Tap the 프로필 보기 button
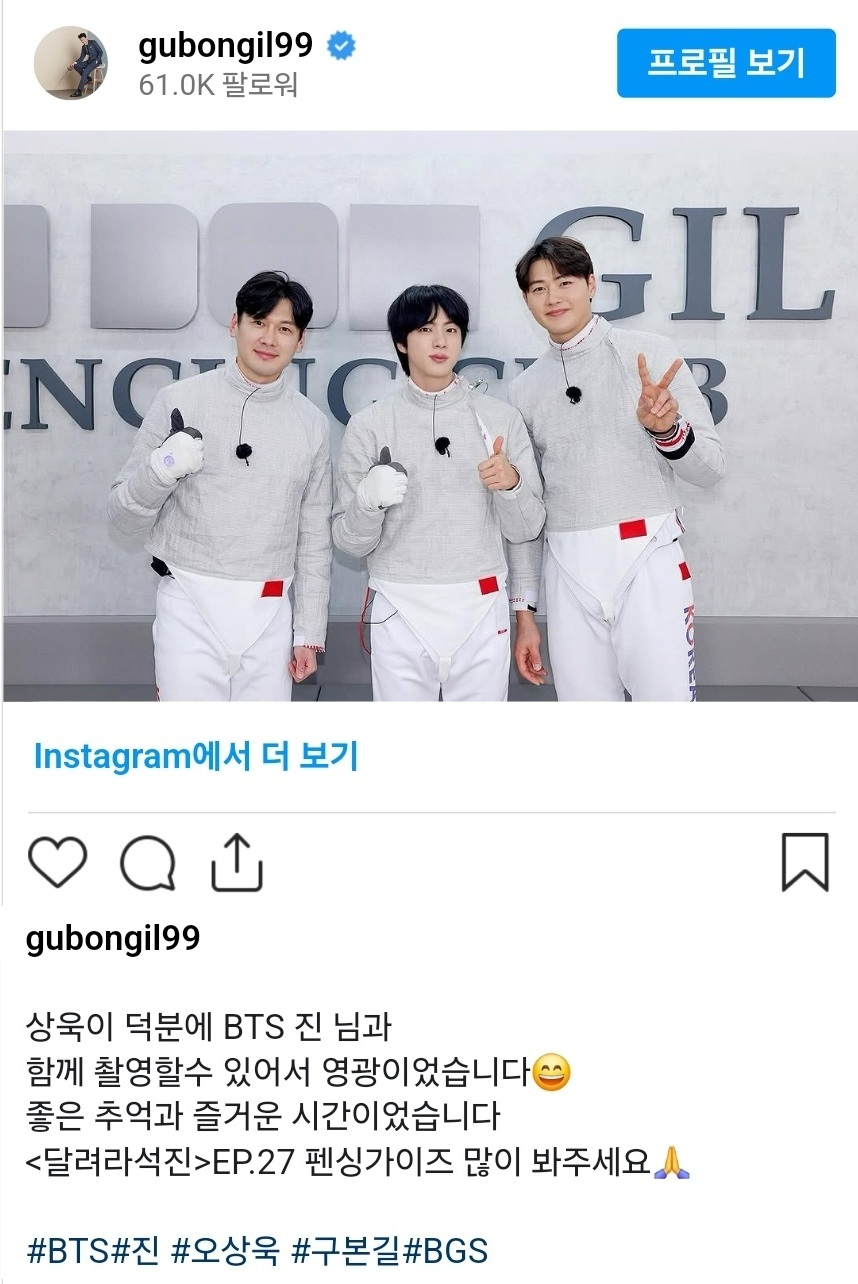This screenshot has width=858, height=1284. pos(726,63)
